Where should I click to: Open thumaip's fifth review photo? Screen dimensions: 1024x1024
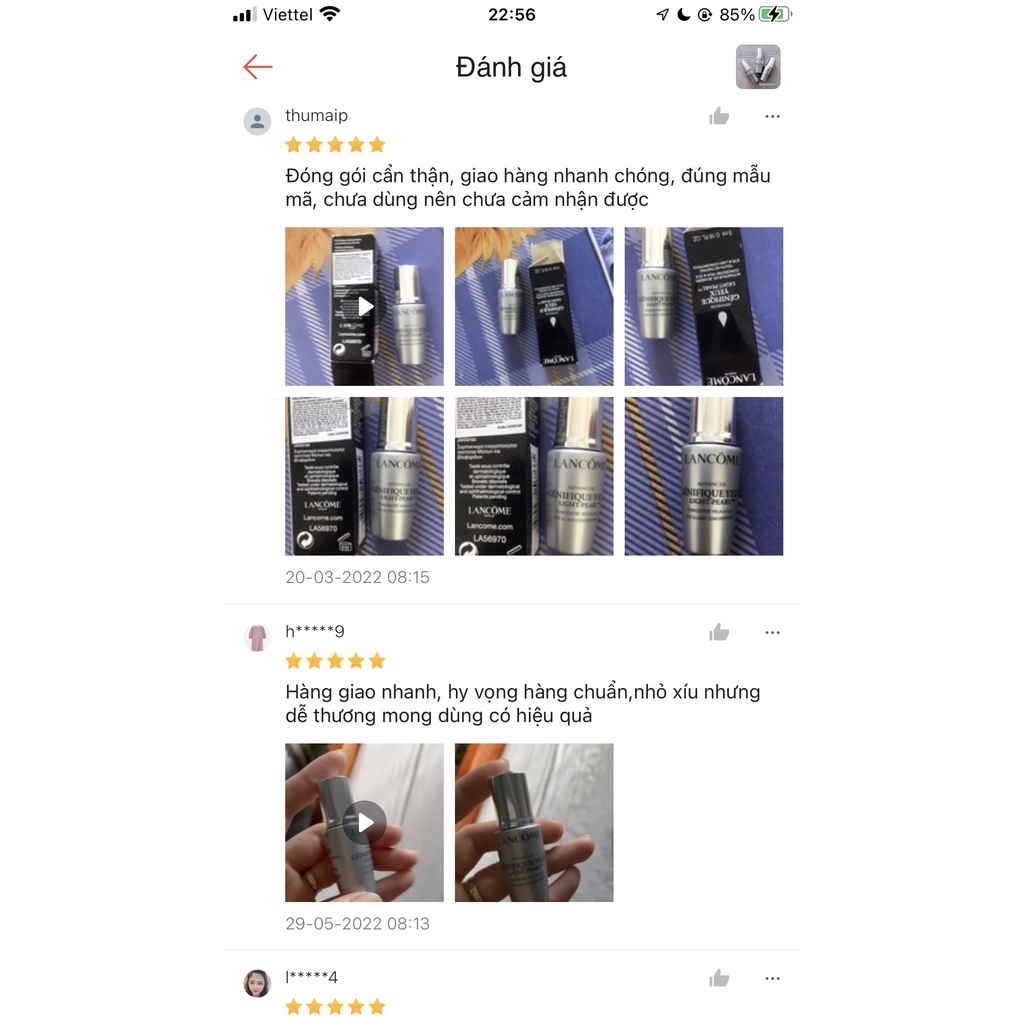coord(534,476)
